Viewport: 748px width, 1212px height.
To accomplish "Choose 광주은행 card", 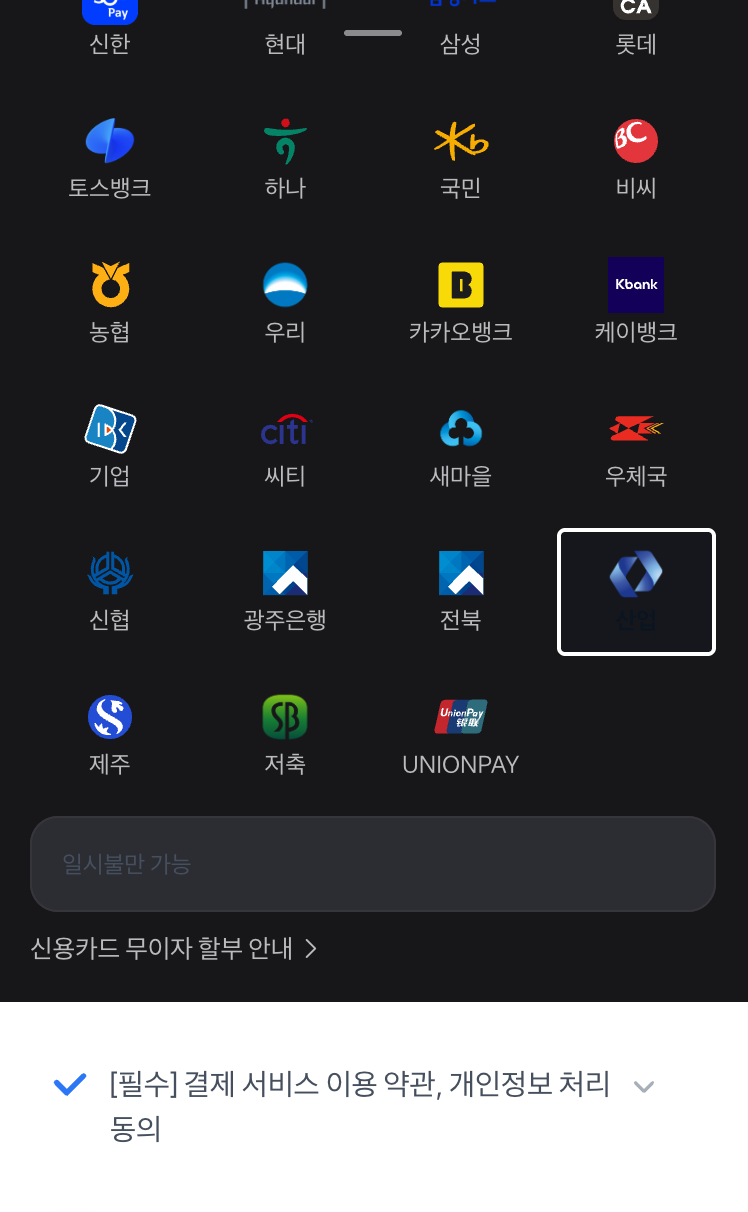I will tap(285, 592).
